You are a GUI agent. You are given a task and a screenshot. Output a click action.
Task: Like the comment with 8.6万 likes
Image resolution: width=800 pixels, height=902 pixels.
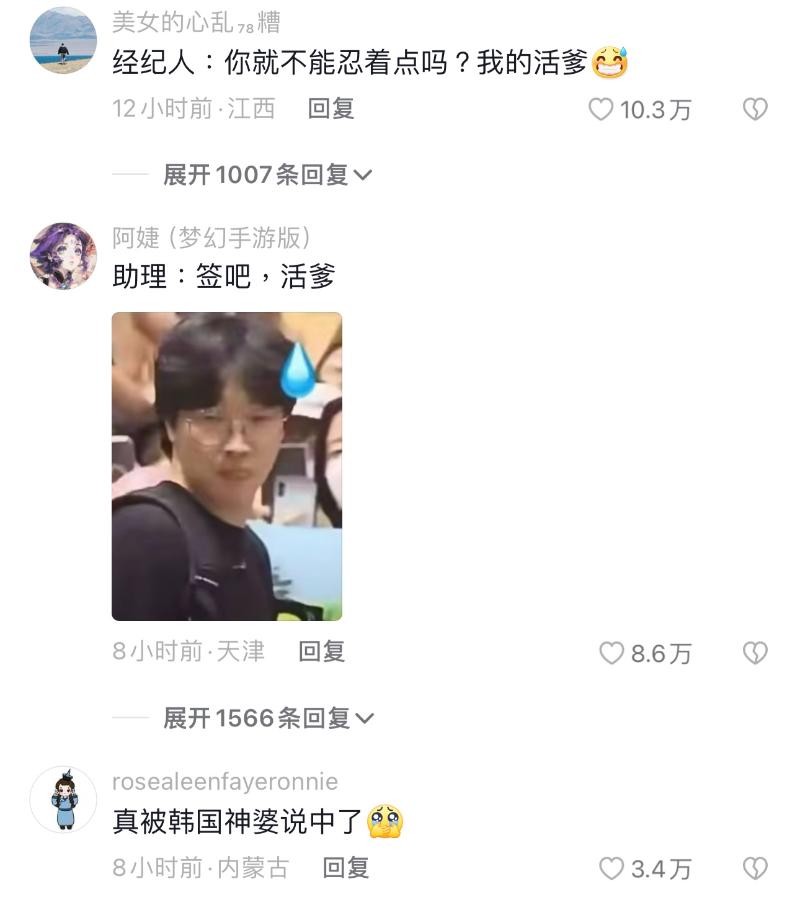point(612,653)
